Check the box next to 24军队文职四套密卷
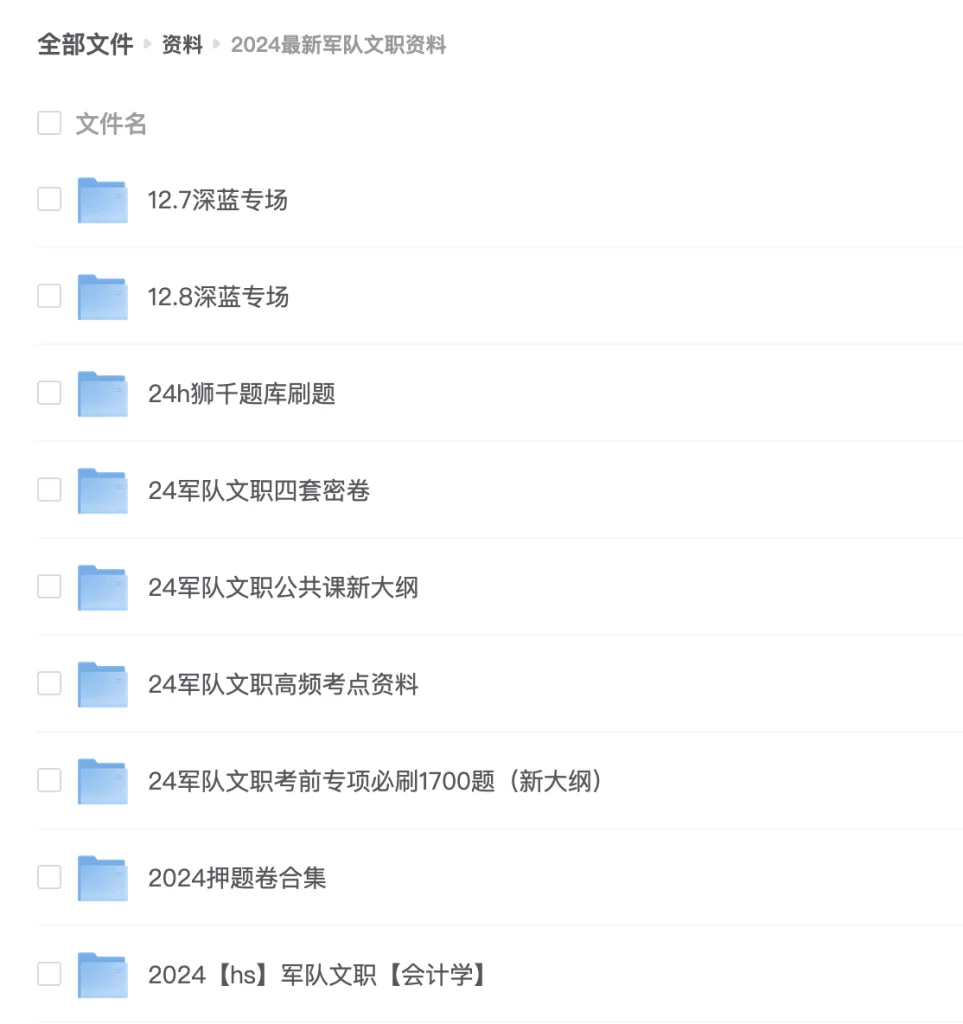 [49, 490]
